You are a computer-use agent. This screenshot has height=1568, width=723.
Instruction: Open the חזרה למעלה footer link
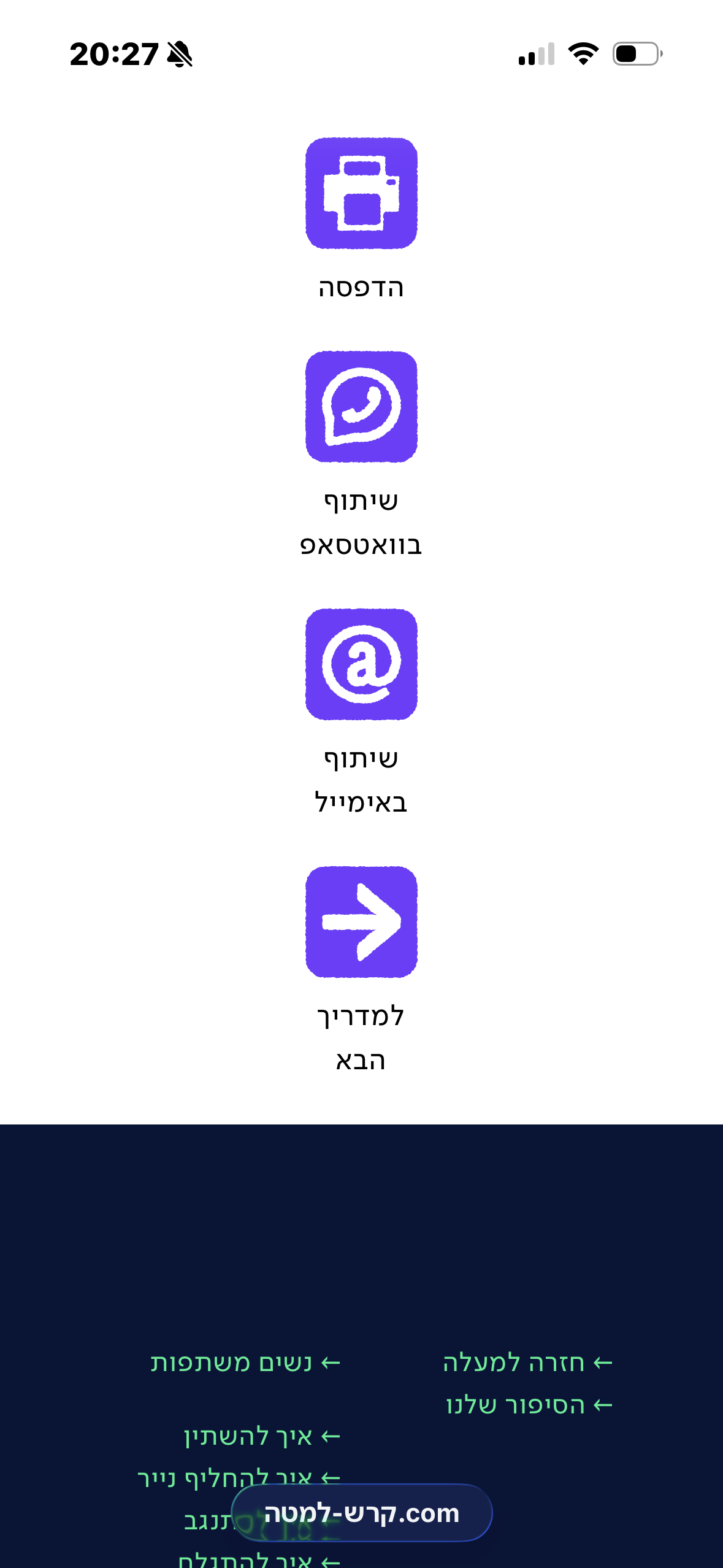tap(527, 1362)
